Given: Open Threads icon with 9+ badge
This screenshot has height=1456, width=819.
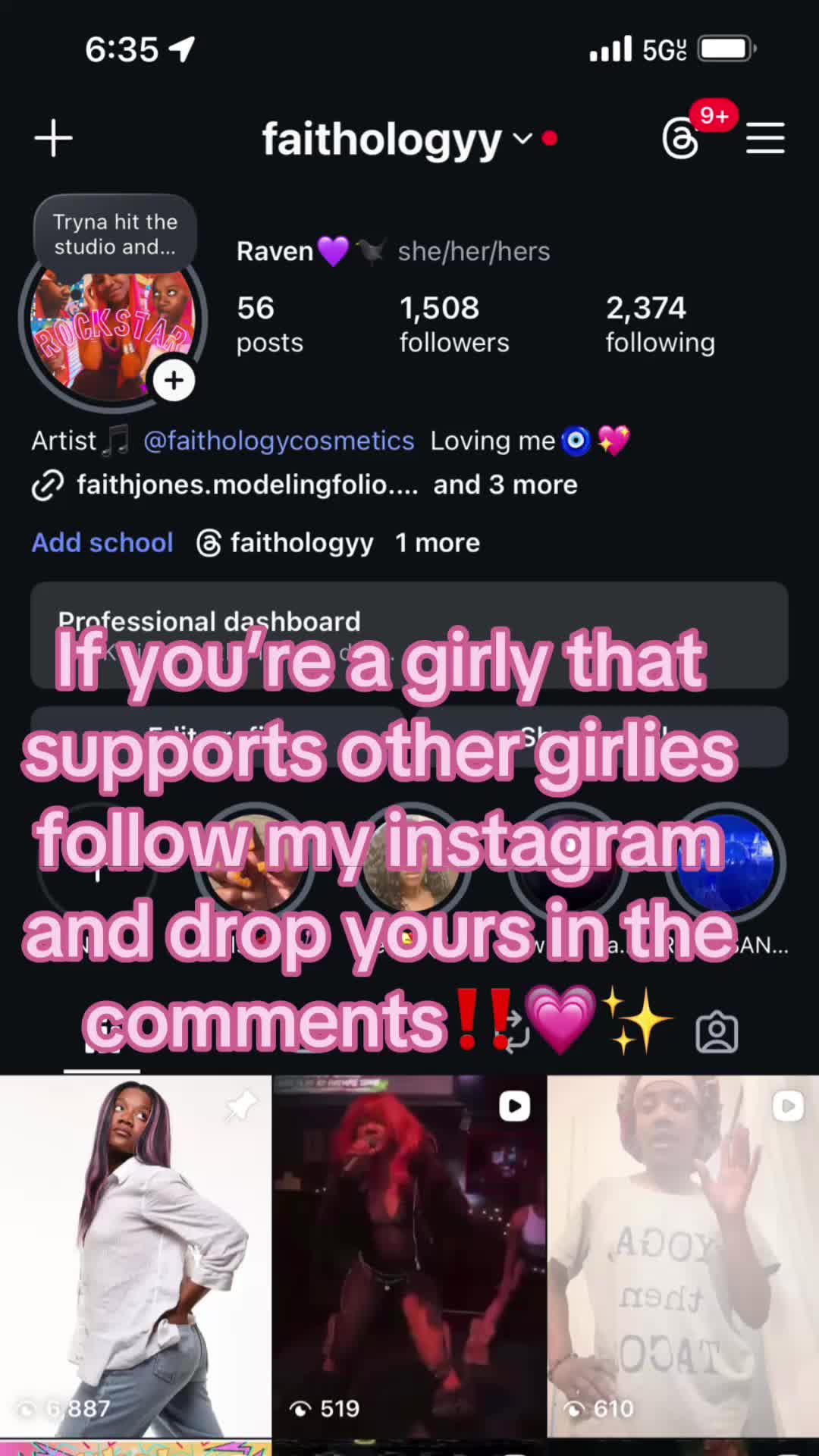Looking at the screenshot, I should click(682, 138).
